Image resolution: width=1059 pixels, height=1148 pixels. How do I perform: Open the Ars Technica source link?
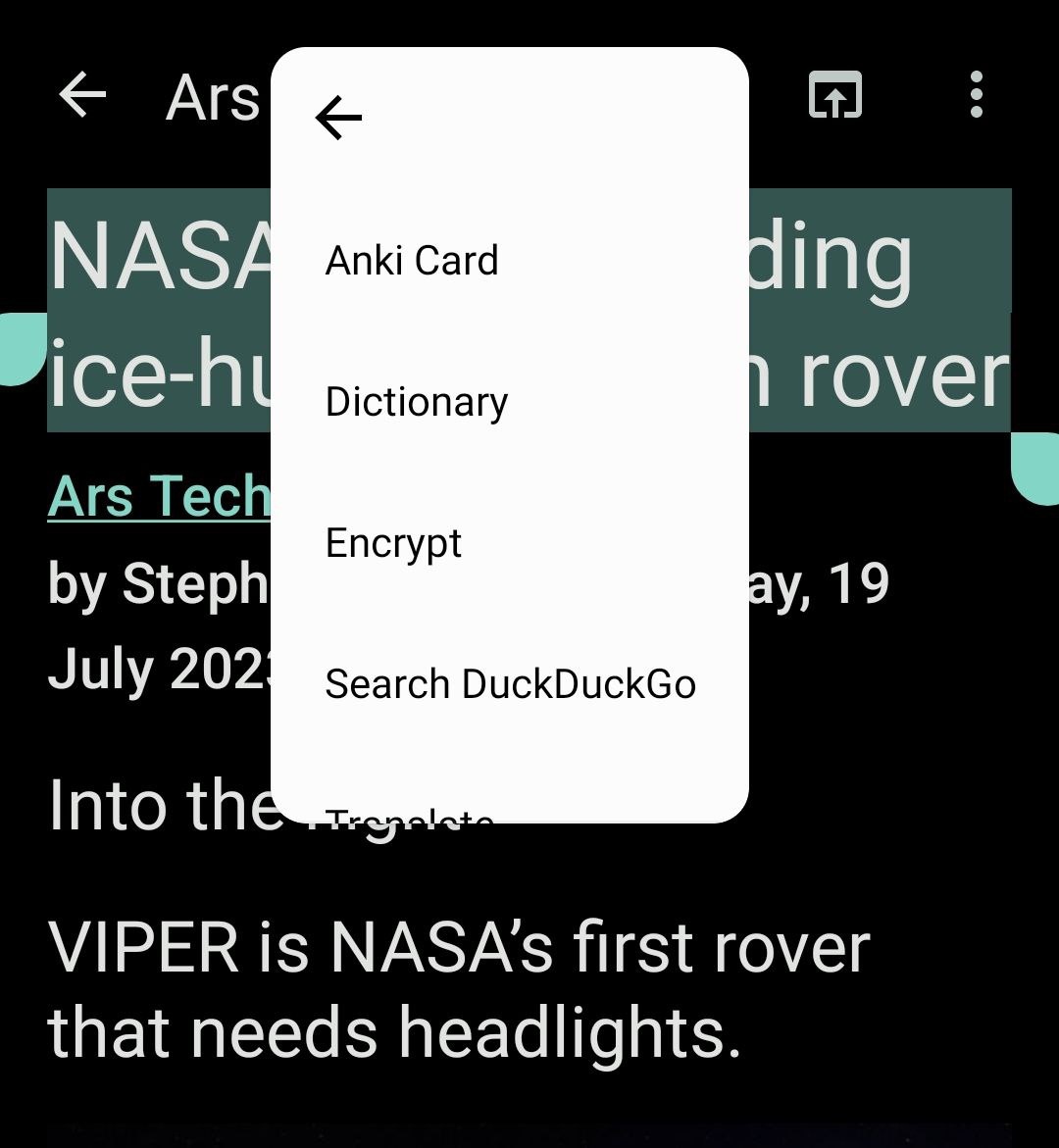coord(157,496)
